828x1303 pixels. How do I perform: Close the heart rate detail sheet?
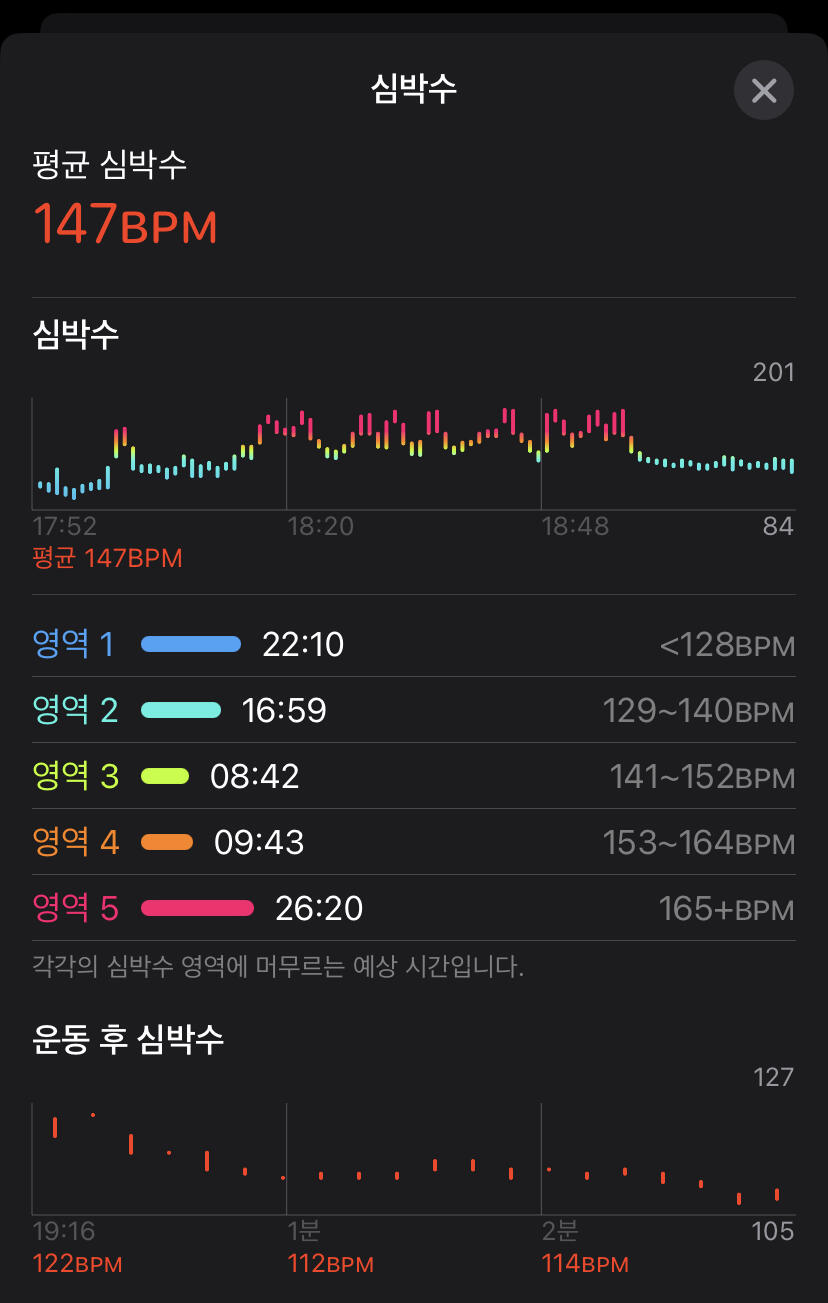click(x=763, y=91)
